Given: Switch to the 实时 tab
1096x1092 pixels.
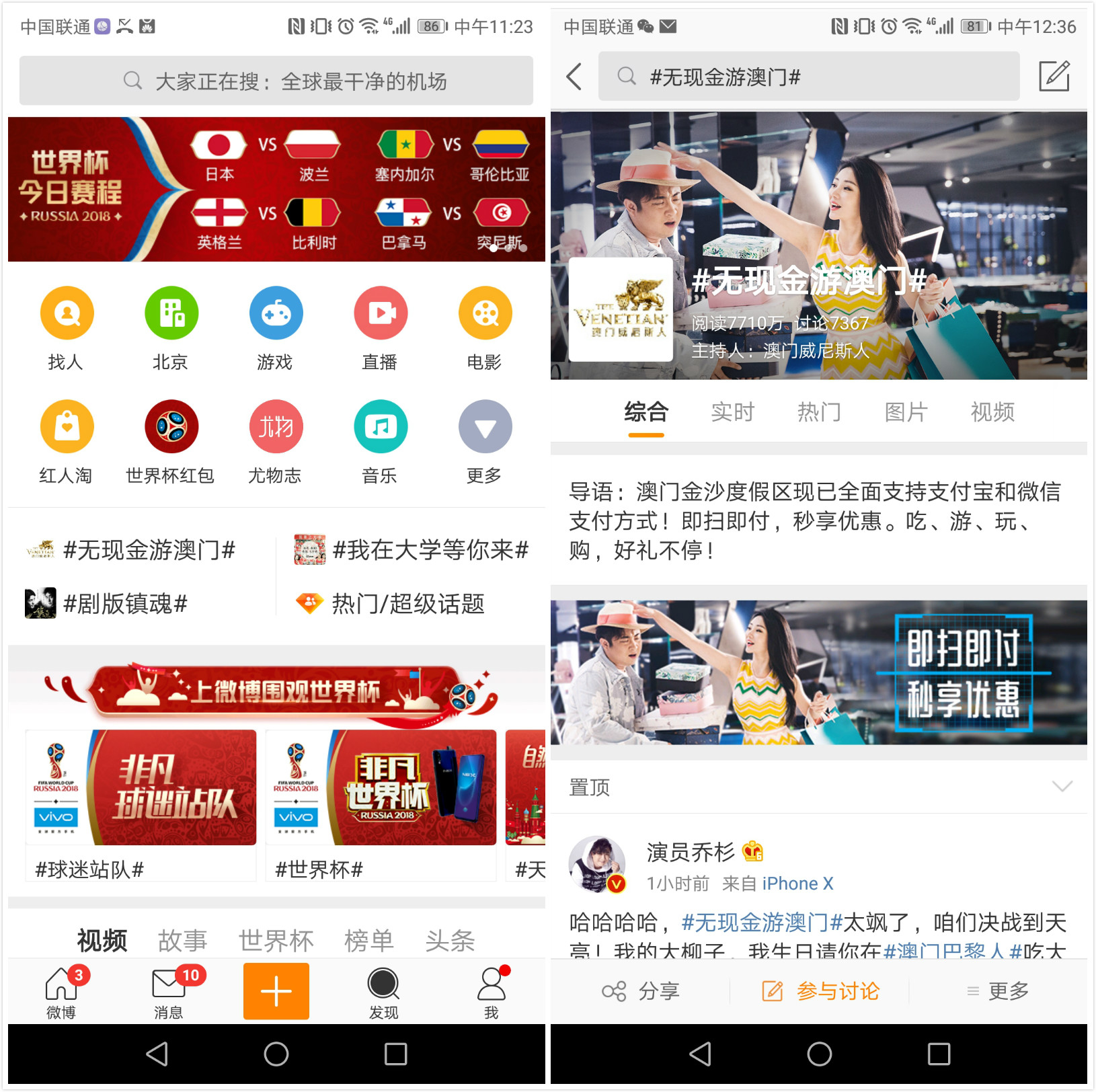Looking at the screenshot, I should click(732, 412).
